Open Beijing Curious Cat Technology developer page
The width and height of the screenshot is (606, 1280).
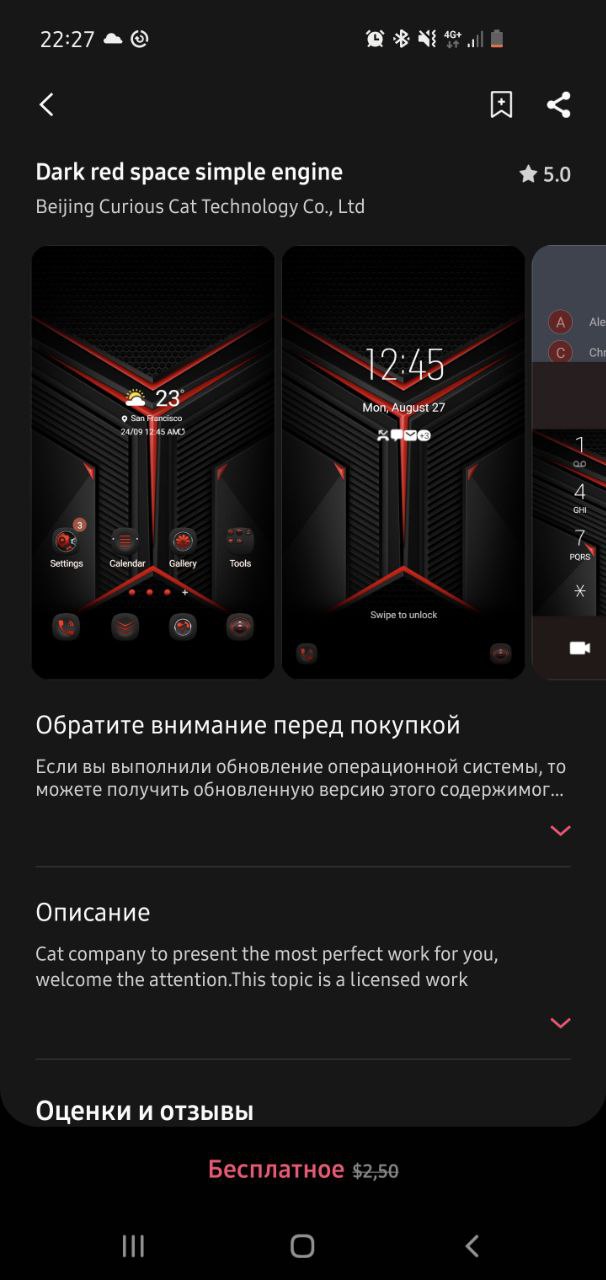pos(200,207)
